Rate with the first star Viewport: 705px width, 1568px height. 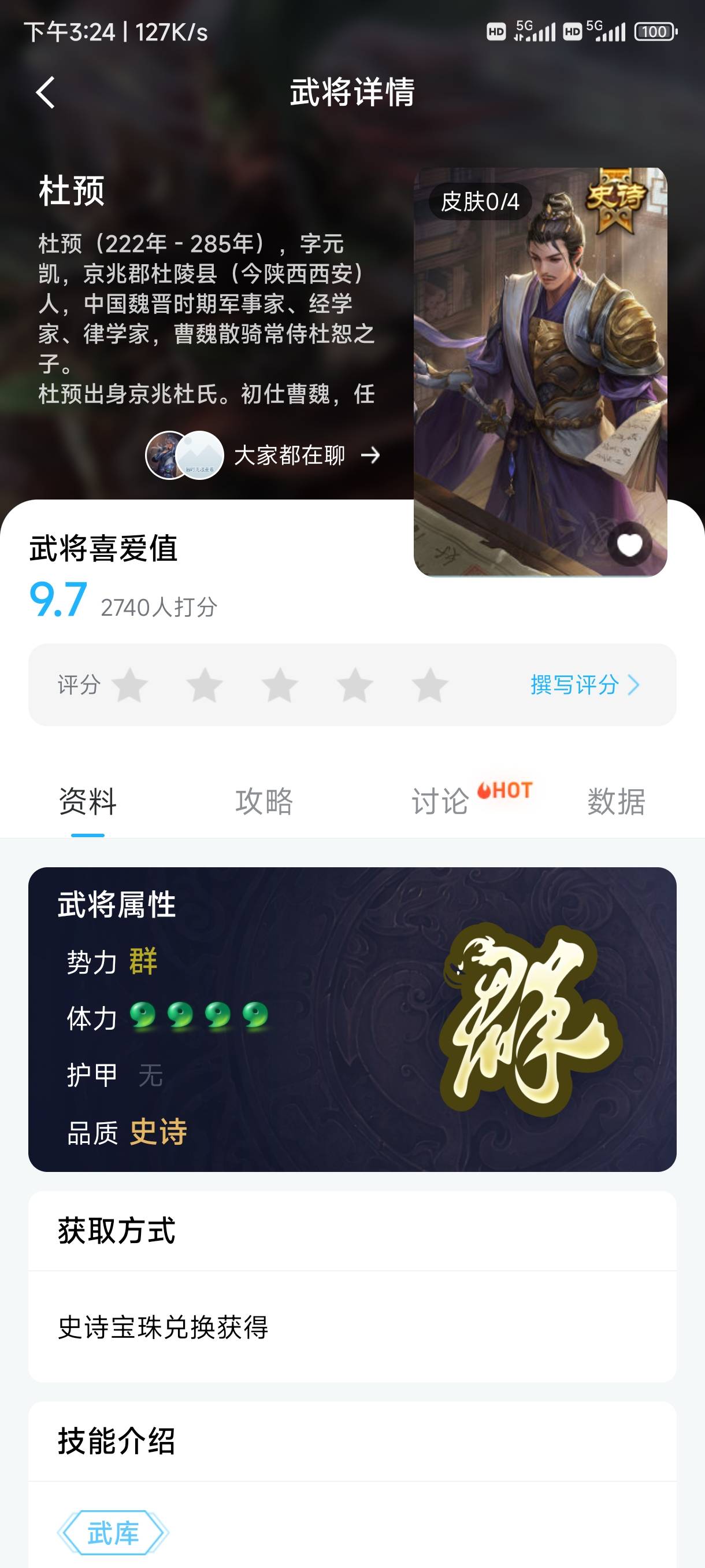coord(129,685)
